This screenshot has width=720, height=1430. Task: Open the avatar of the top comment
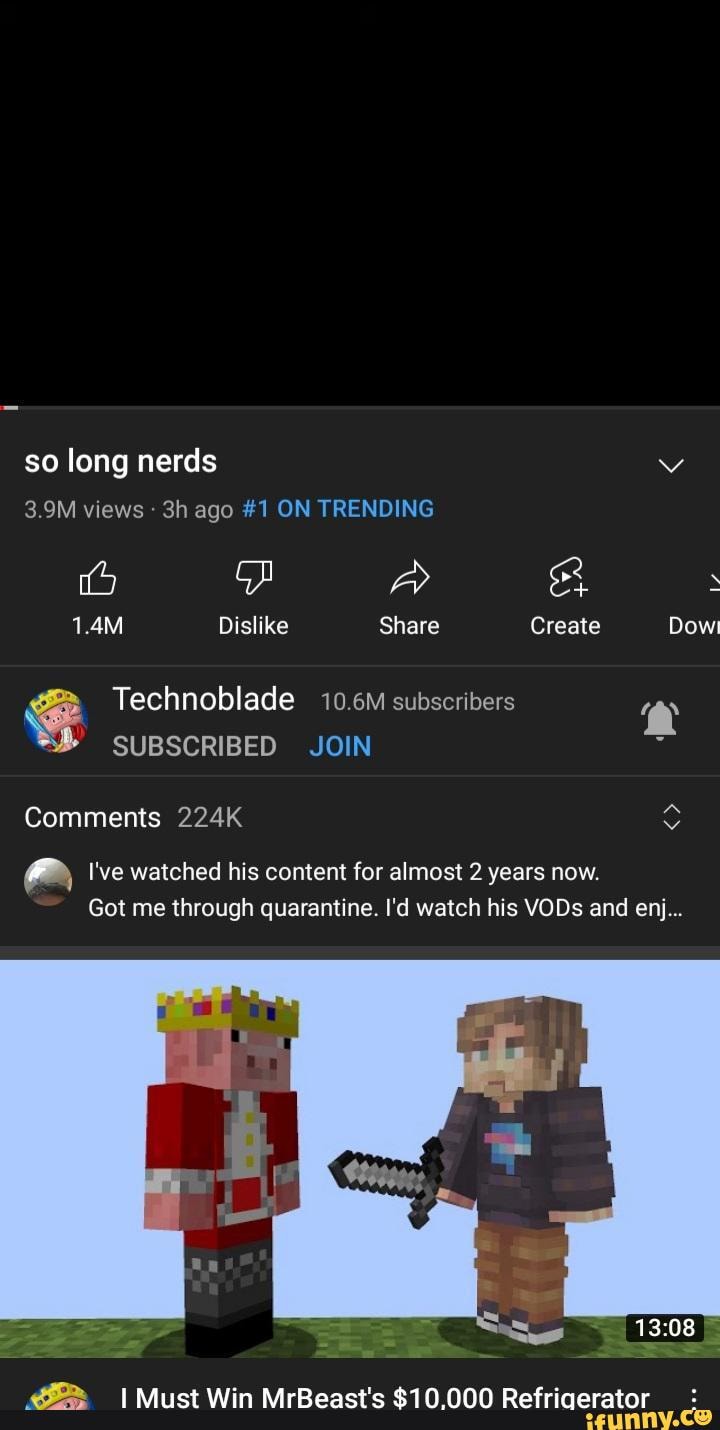pos(48,883)
